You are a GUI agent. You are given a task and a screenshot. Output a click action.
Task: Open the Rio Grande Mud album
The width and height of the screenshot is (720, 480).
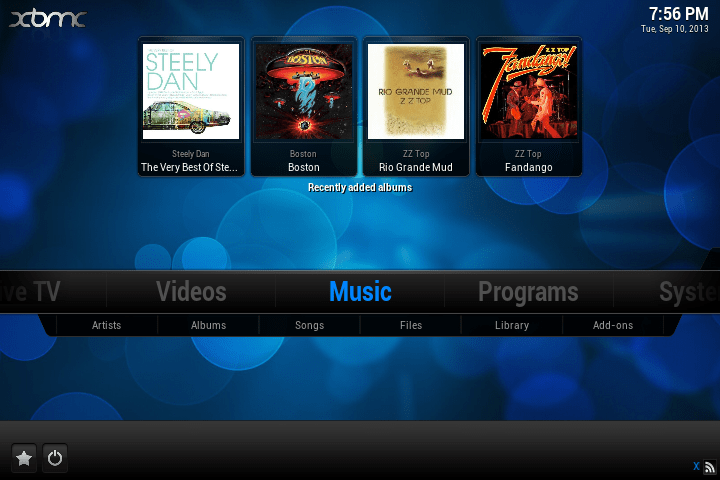(416, 107)
